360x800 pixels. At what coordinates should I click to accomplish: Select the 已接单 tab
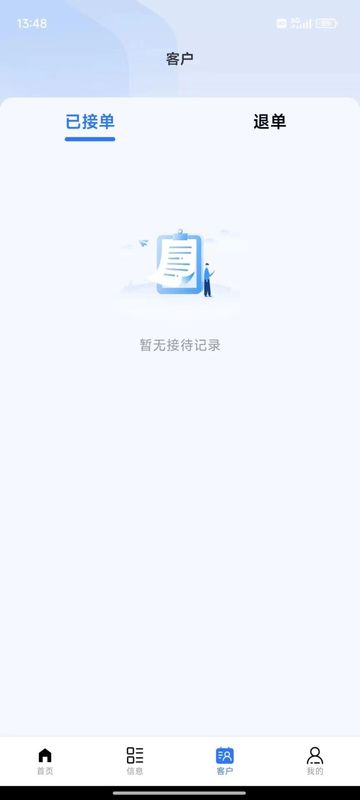click(x=90, y=122)
